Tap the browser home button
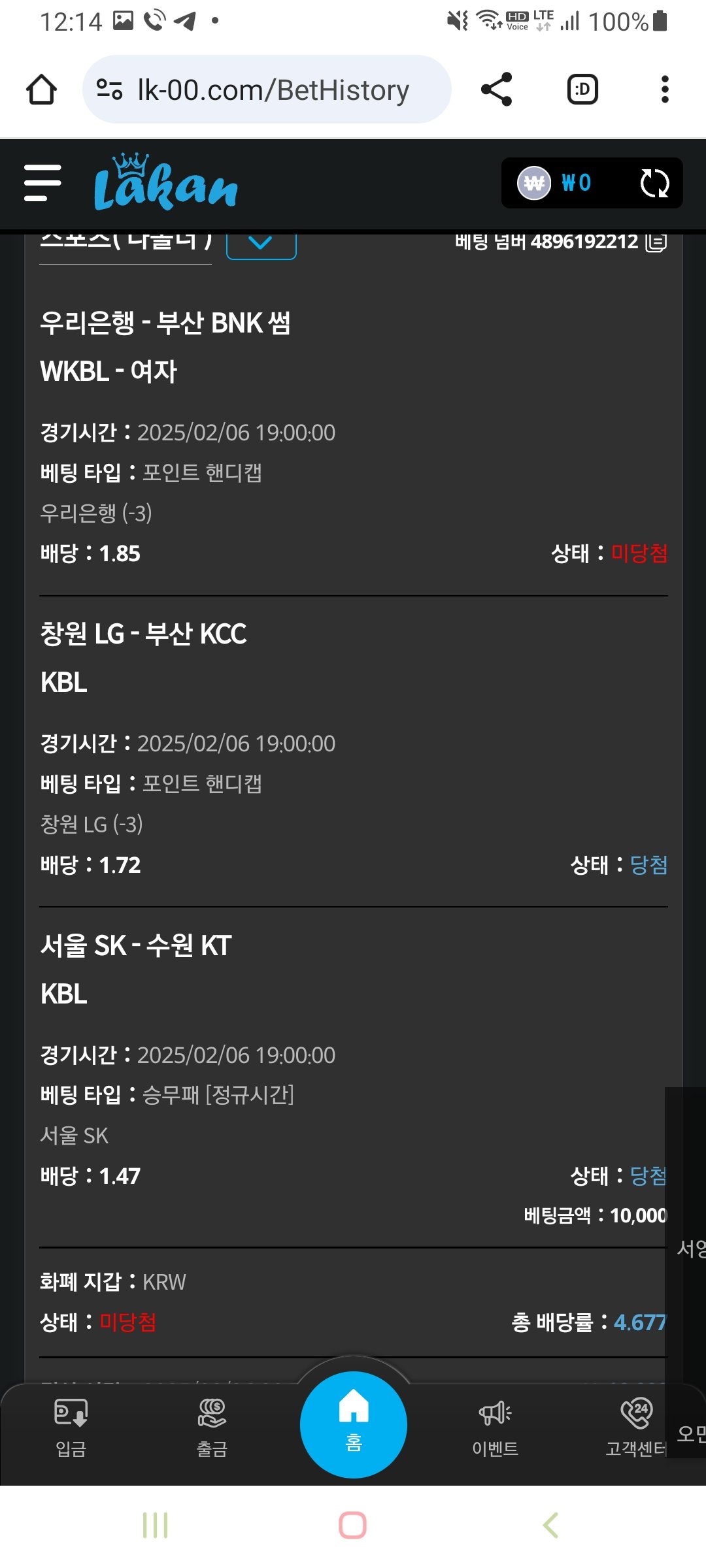This screenshot has height=1568, width=706. pos(41,90)
